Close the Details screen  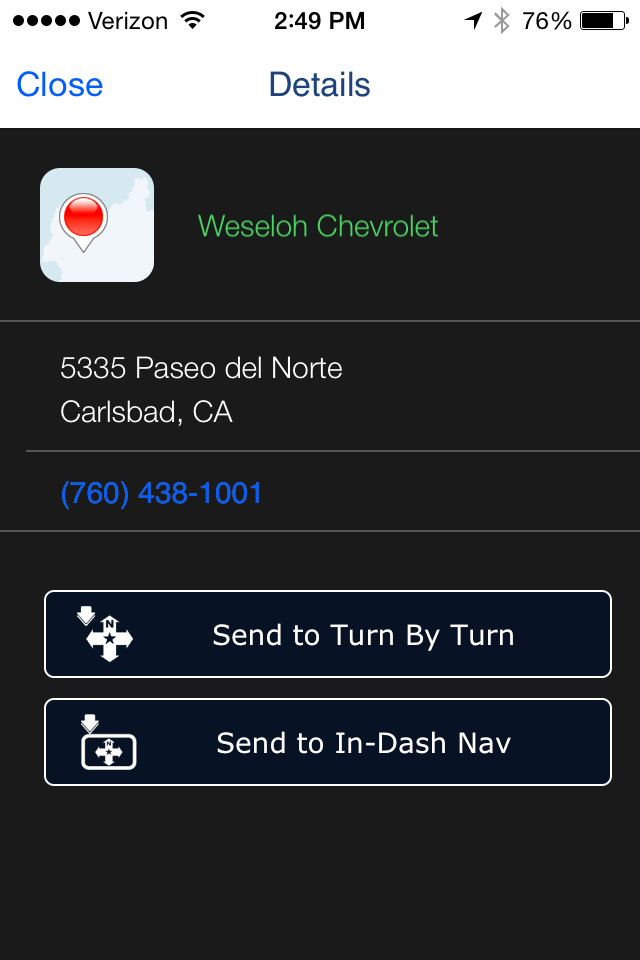[x=59, y=85]
